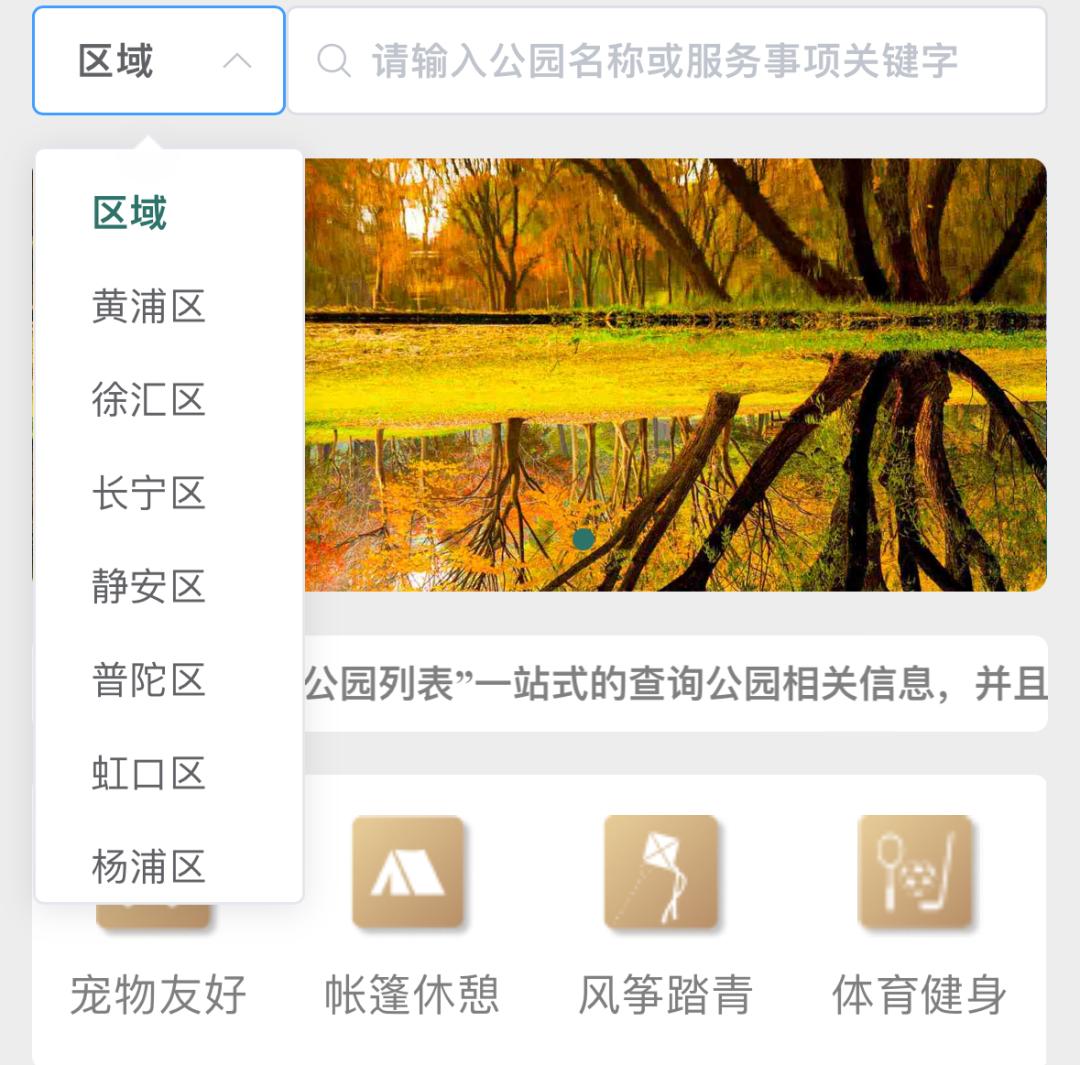Screen dimensions: 1080x1065
Task: Choose 黄浦区 from the district list
Action: point(148,306)
